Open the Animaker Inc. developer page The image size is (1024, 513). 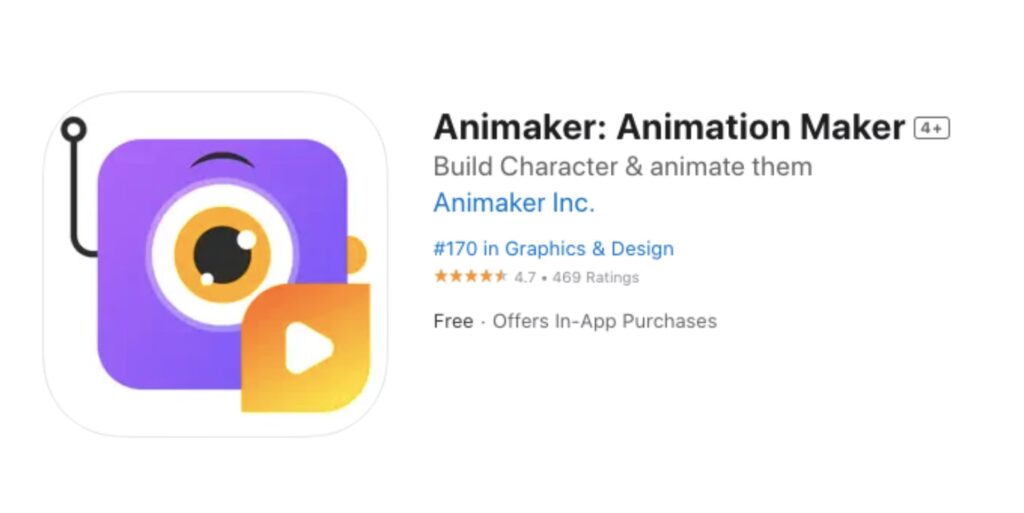[x=513, y=203]
